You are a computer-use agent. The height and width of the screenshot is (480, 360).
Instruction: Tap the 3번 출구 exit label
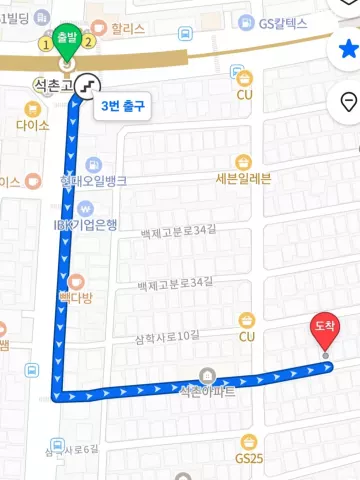point(123,106)
